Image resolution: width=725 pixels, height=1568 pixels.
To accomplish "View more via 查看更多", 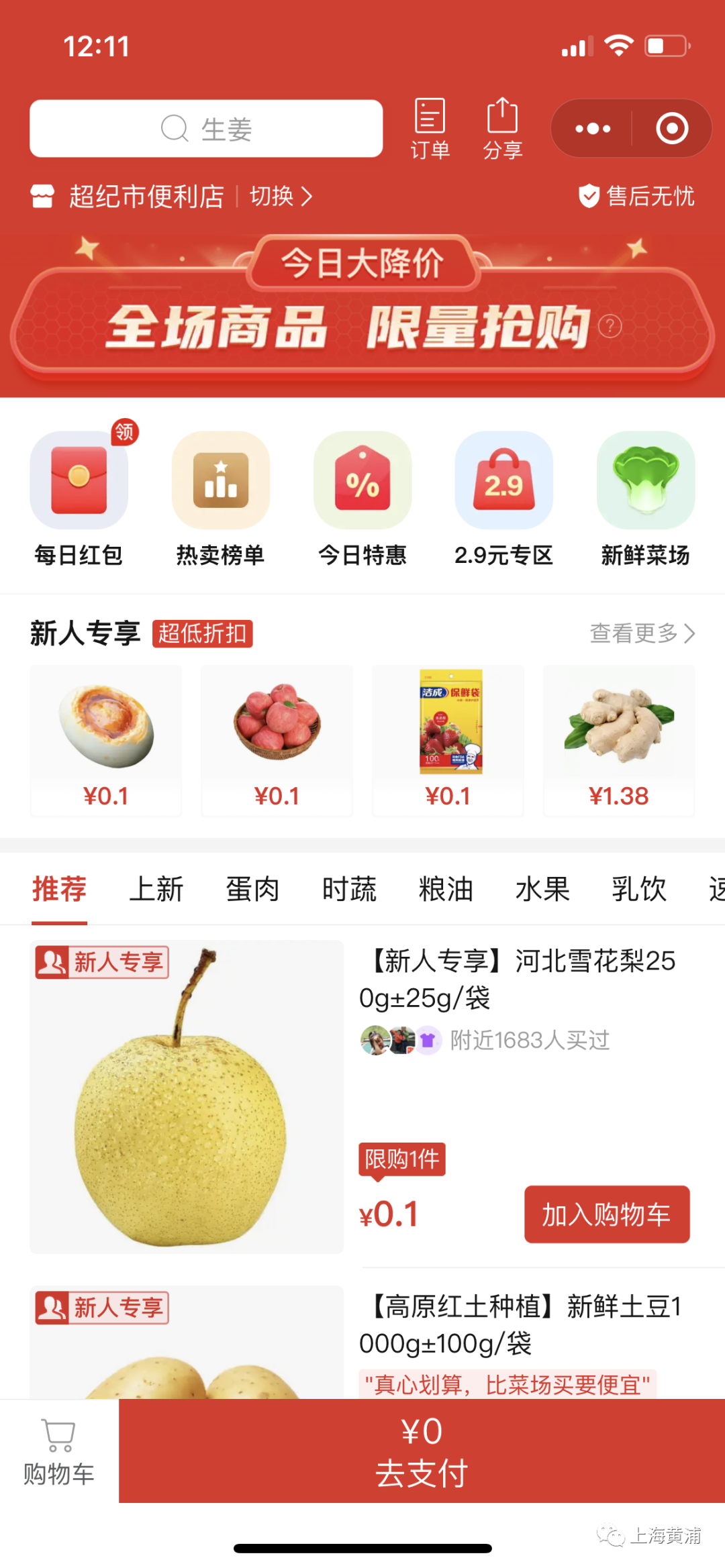I will pyautogui.click(x=642, y=633).
